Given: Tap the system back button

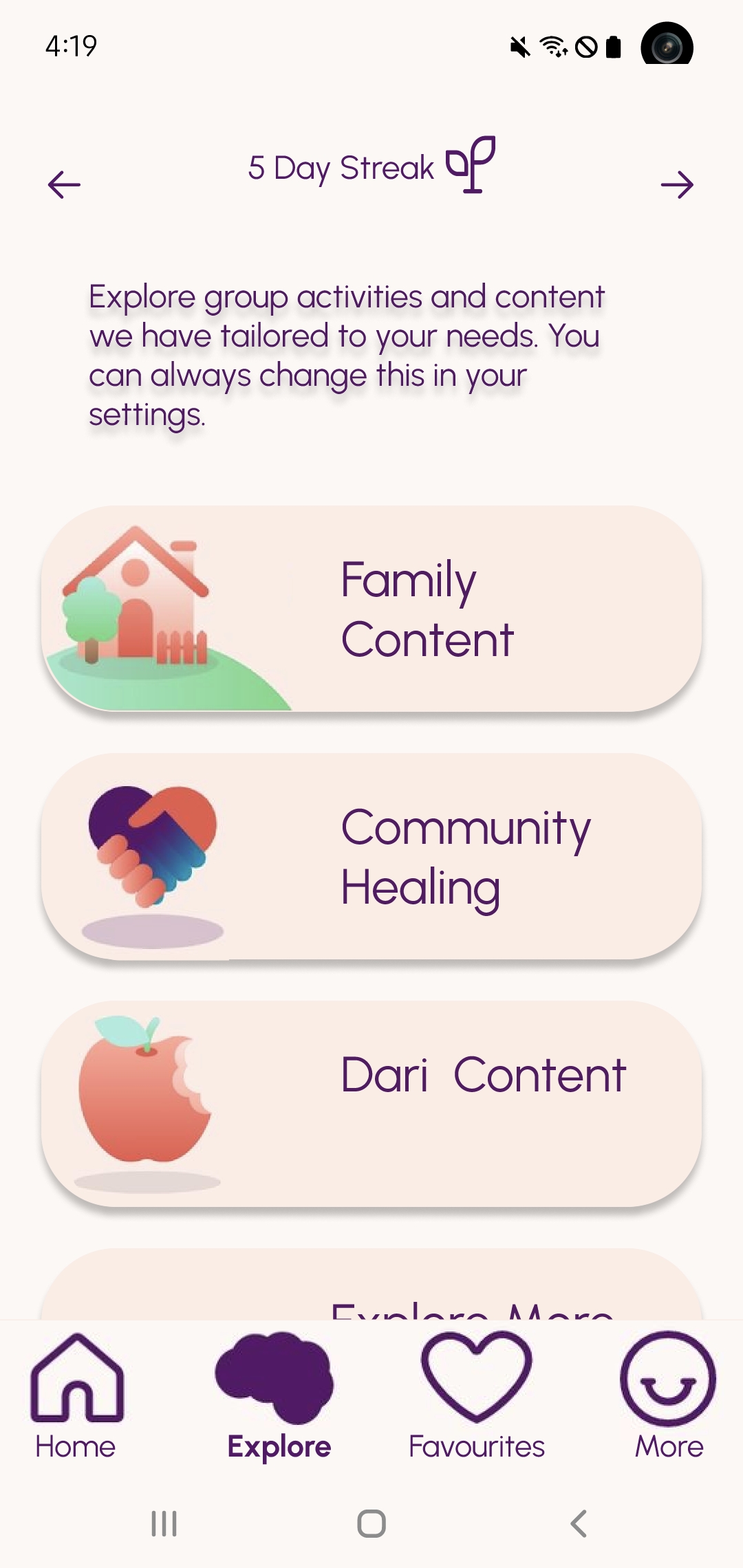Looking at the screenshot, I should click(x=579, y=1523).
